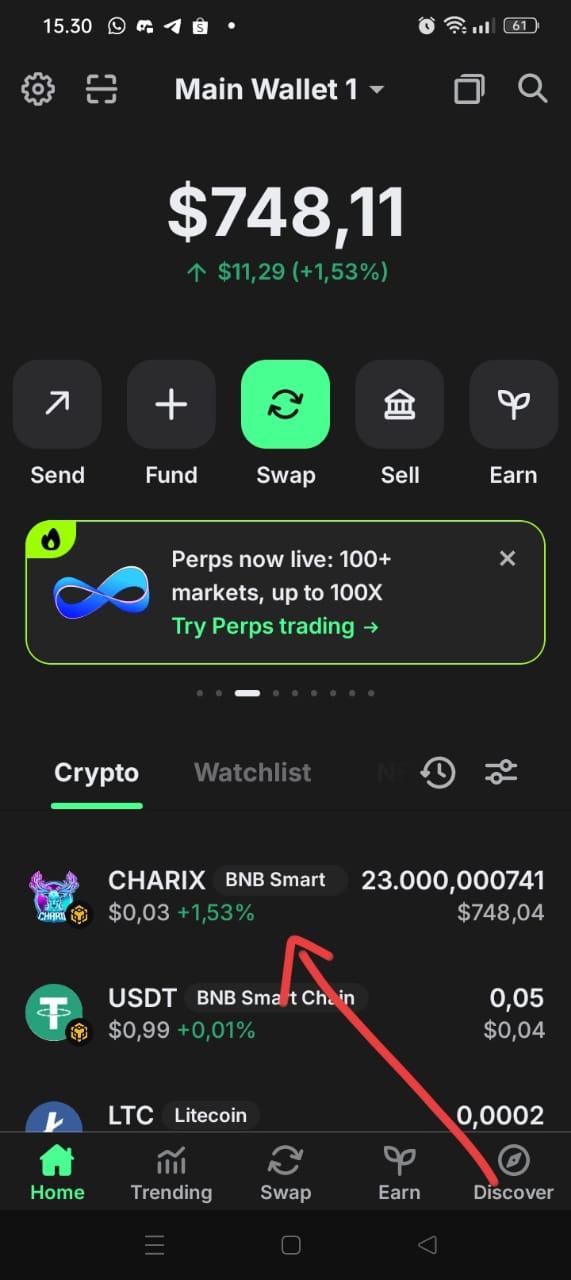Open the Try Perps trading link

(275, 627)
